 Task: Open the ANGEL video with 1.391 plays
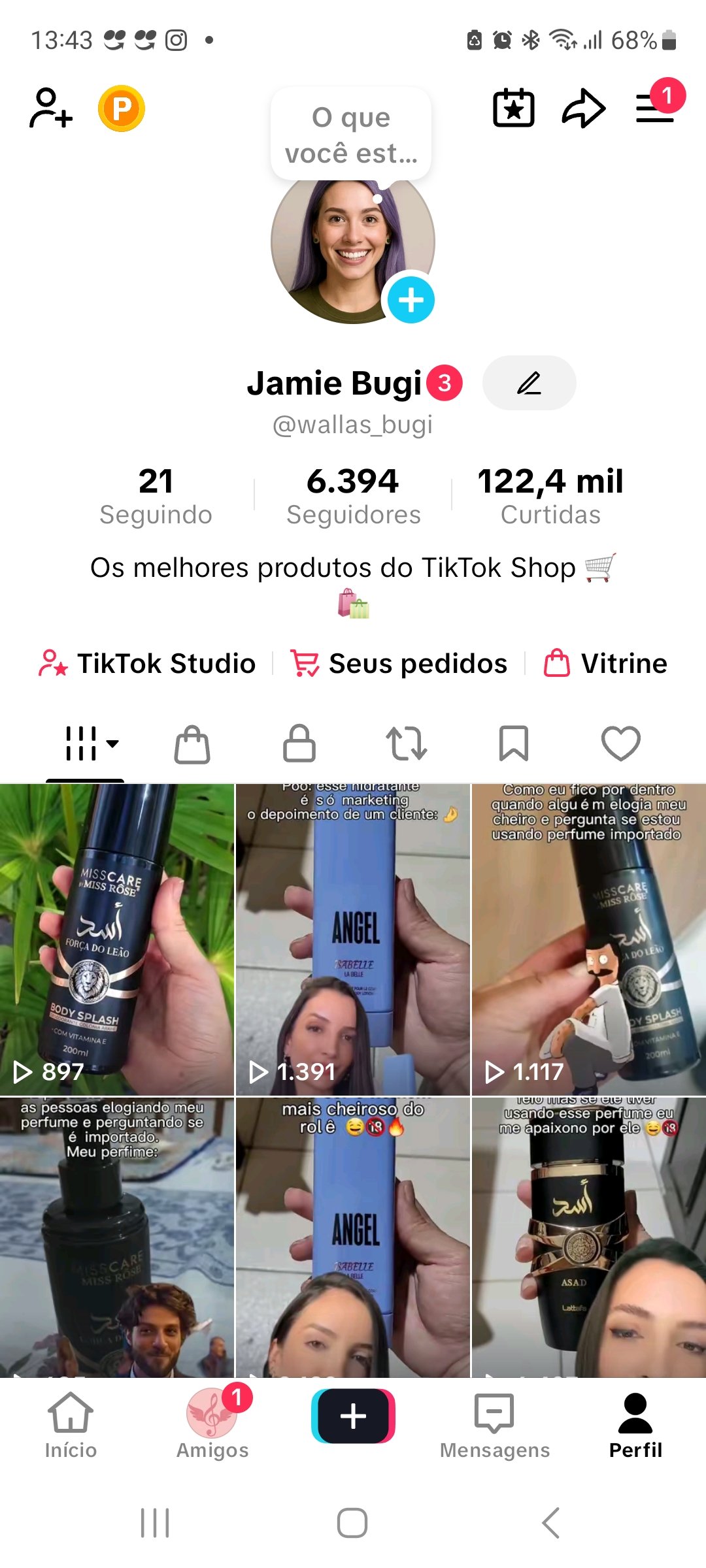coord(352,941)
